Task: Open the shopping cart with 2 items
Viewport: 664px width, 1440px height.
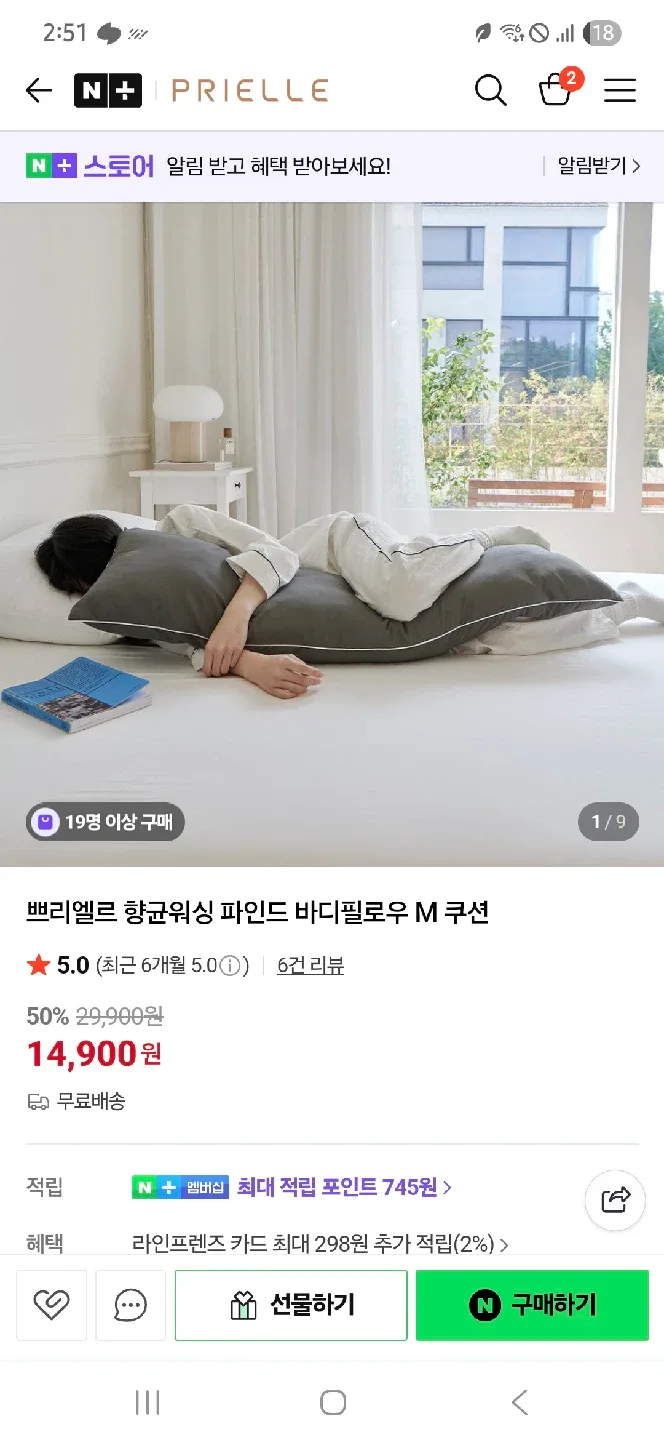Action: point(556,89)
